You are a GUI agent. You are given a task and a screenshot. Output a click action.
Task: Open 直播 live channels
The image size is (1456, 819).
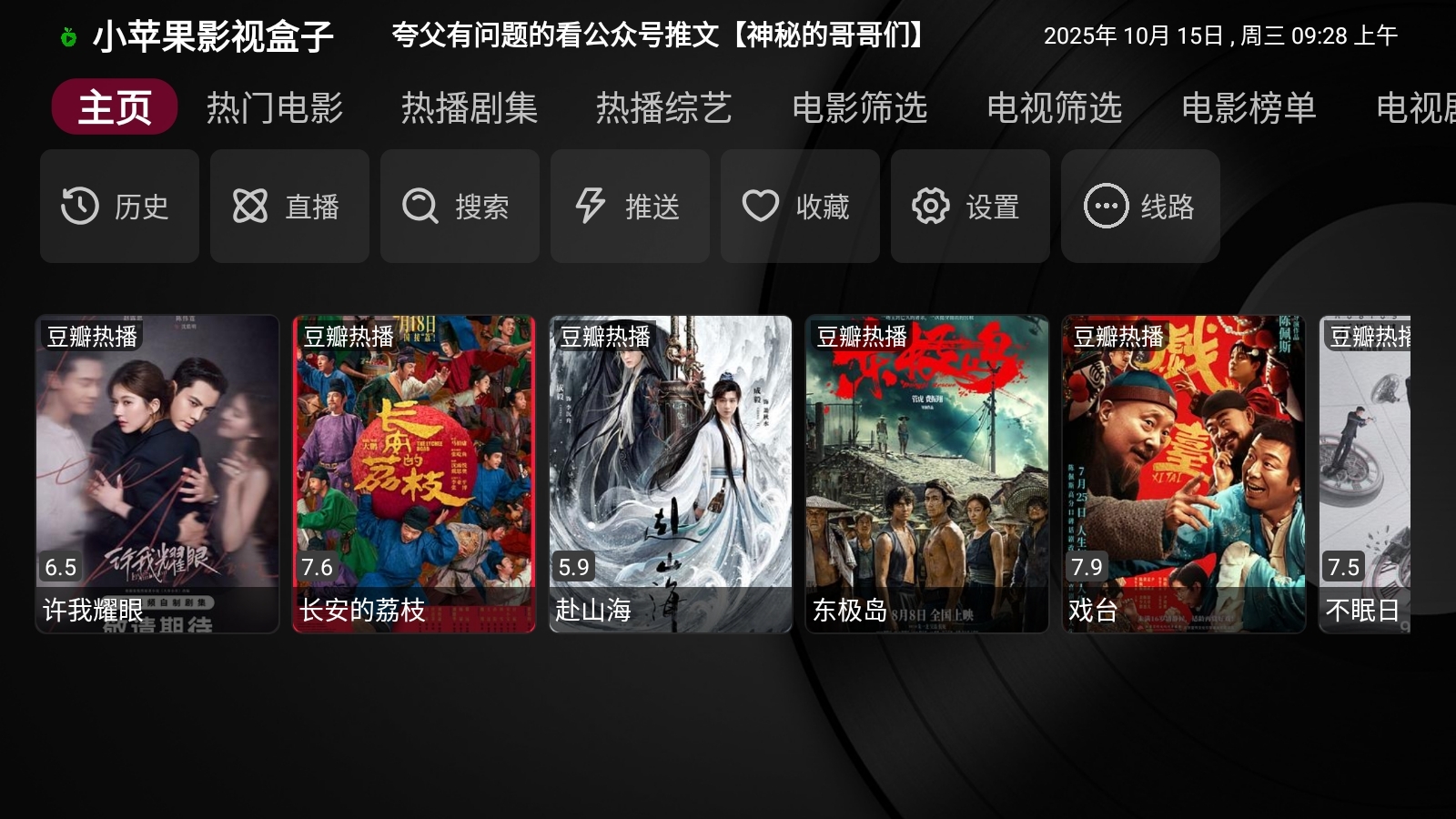(x=289, y=207)
